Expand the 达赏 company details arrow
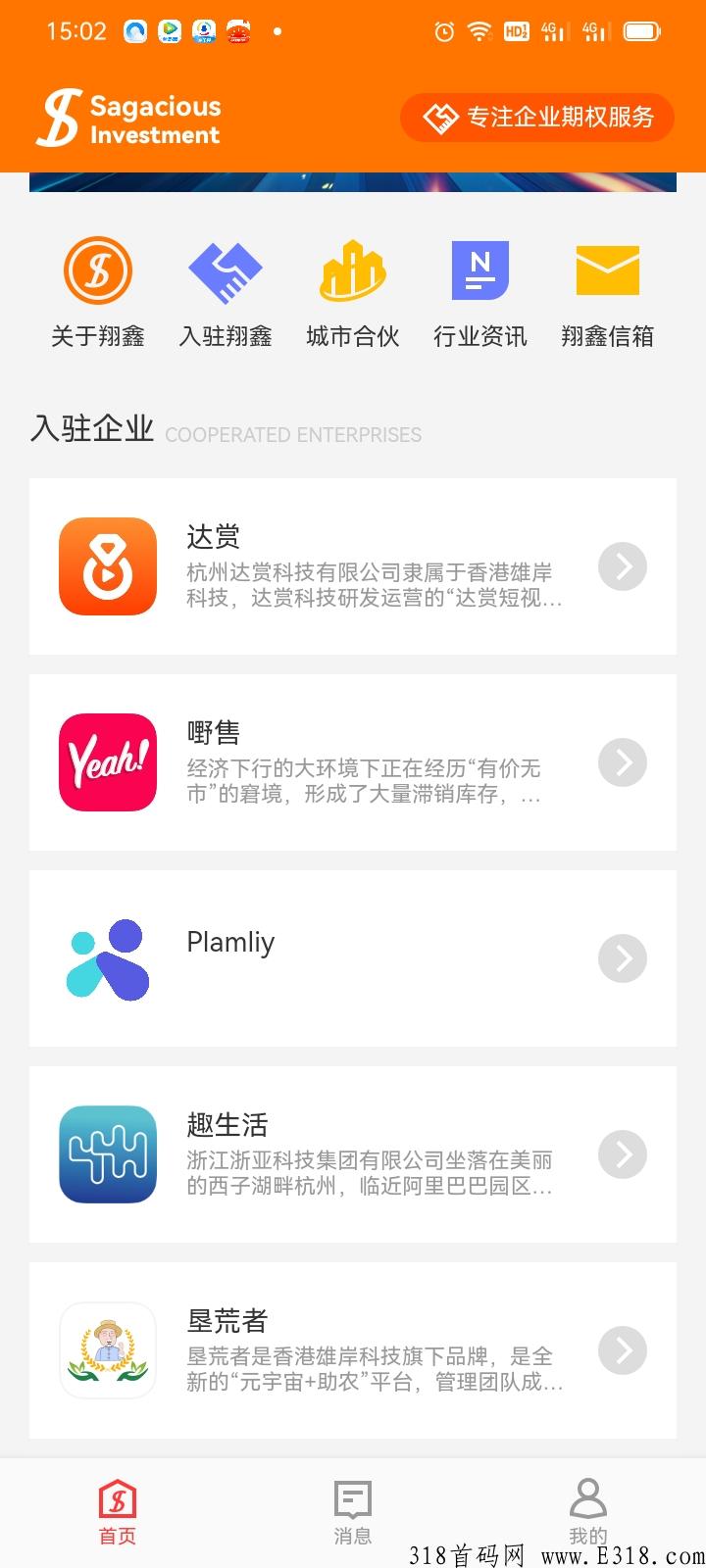The height and width of the screenshot is (1568, 706). pos(622,566)
